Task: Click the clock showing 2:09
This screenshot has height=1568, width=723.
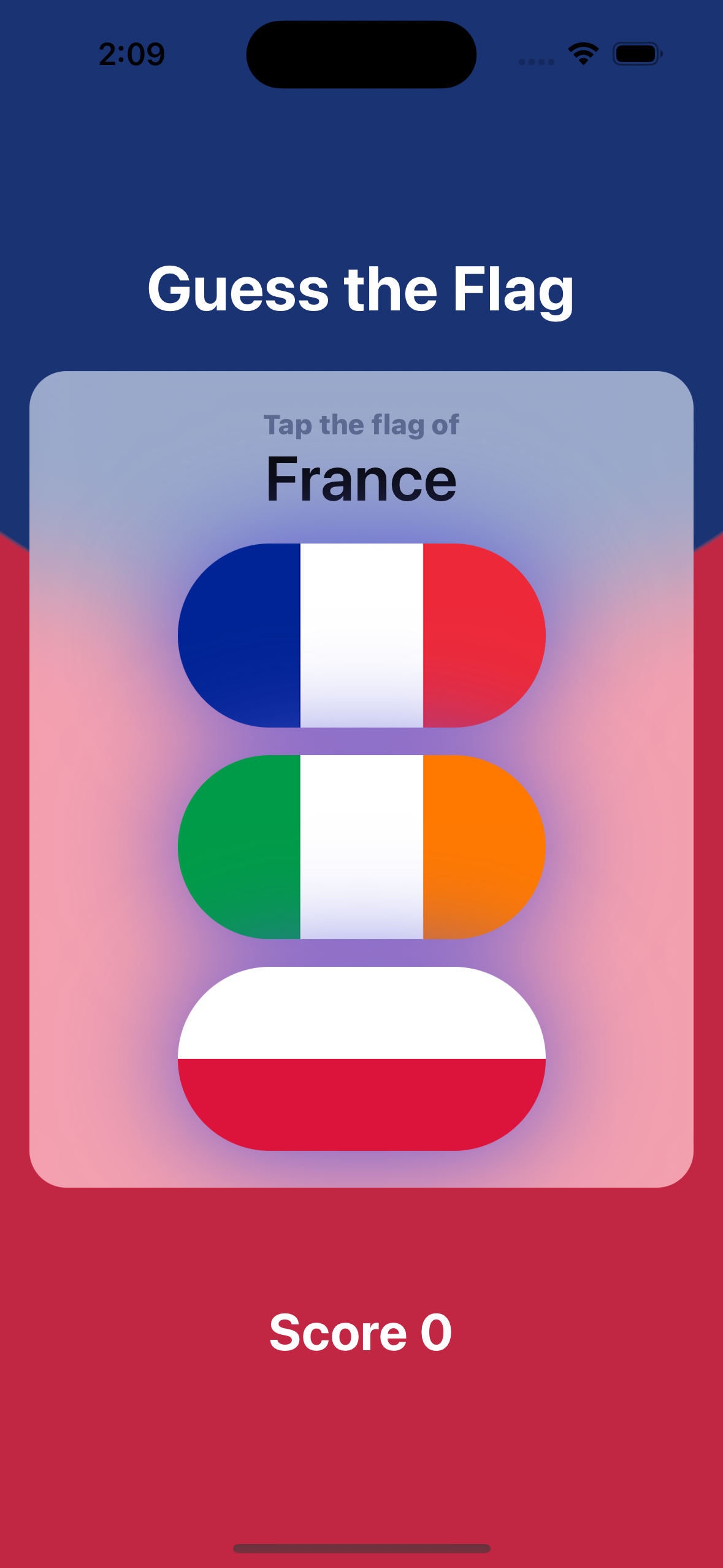Action: pos(132,54)
